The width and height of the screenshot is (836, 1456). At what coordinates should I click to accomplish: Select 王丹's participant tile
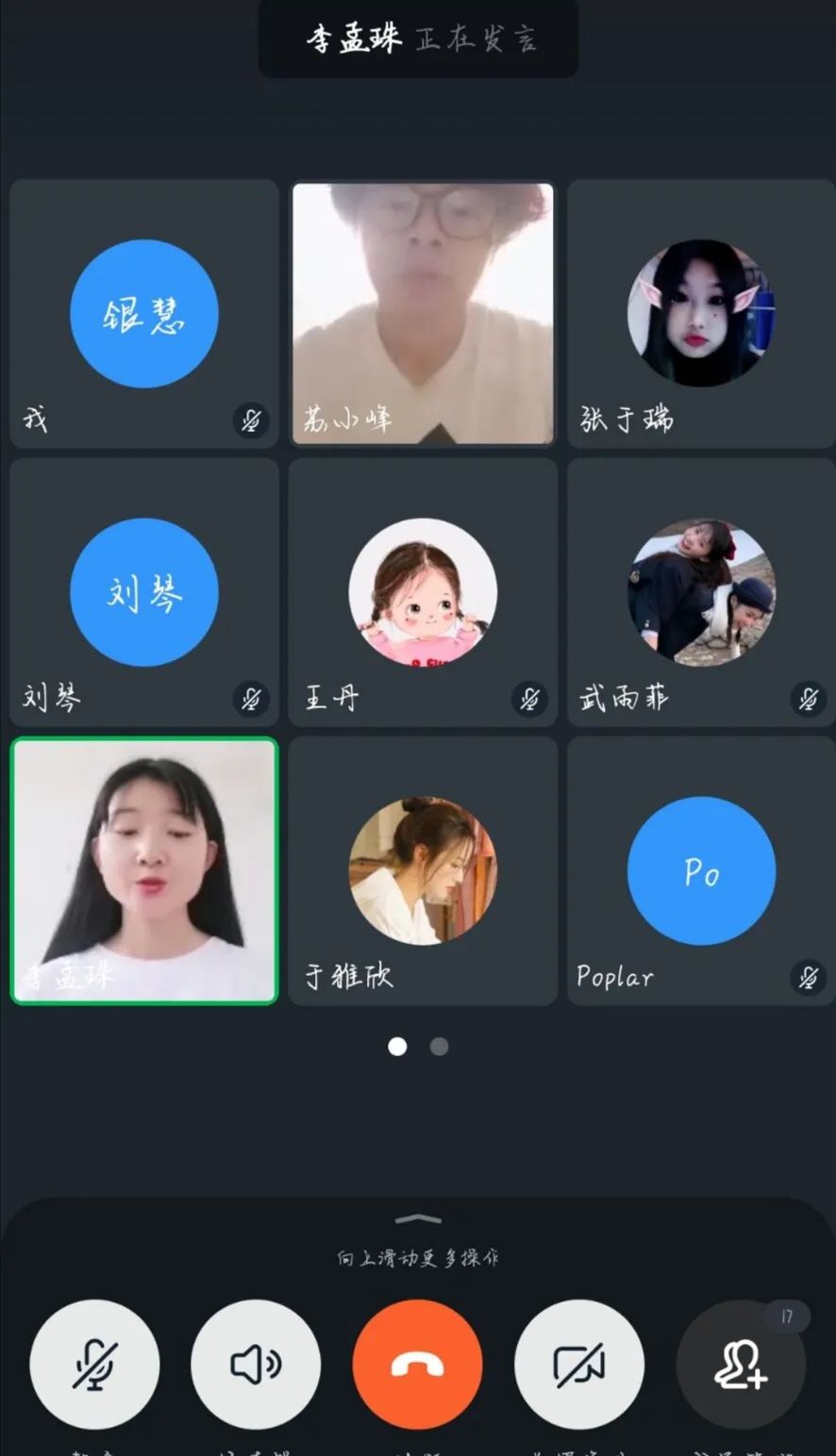[x=423, y=592]
